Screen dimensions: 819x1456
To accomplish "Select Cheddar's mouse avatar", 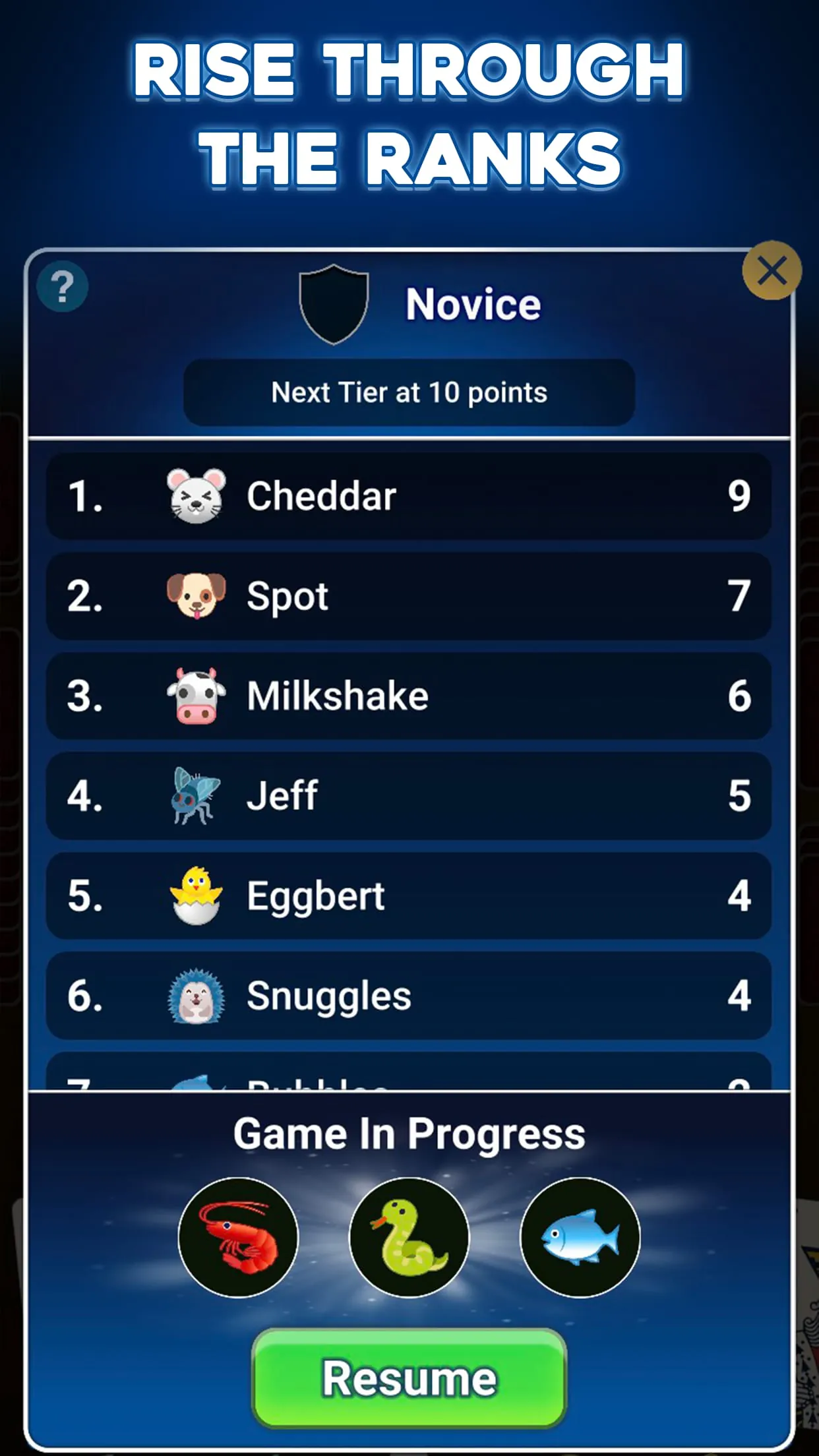I will coord(195,496).
